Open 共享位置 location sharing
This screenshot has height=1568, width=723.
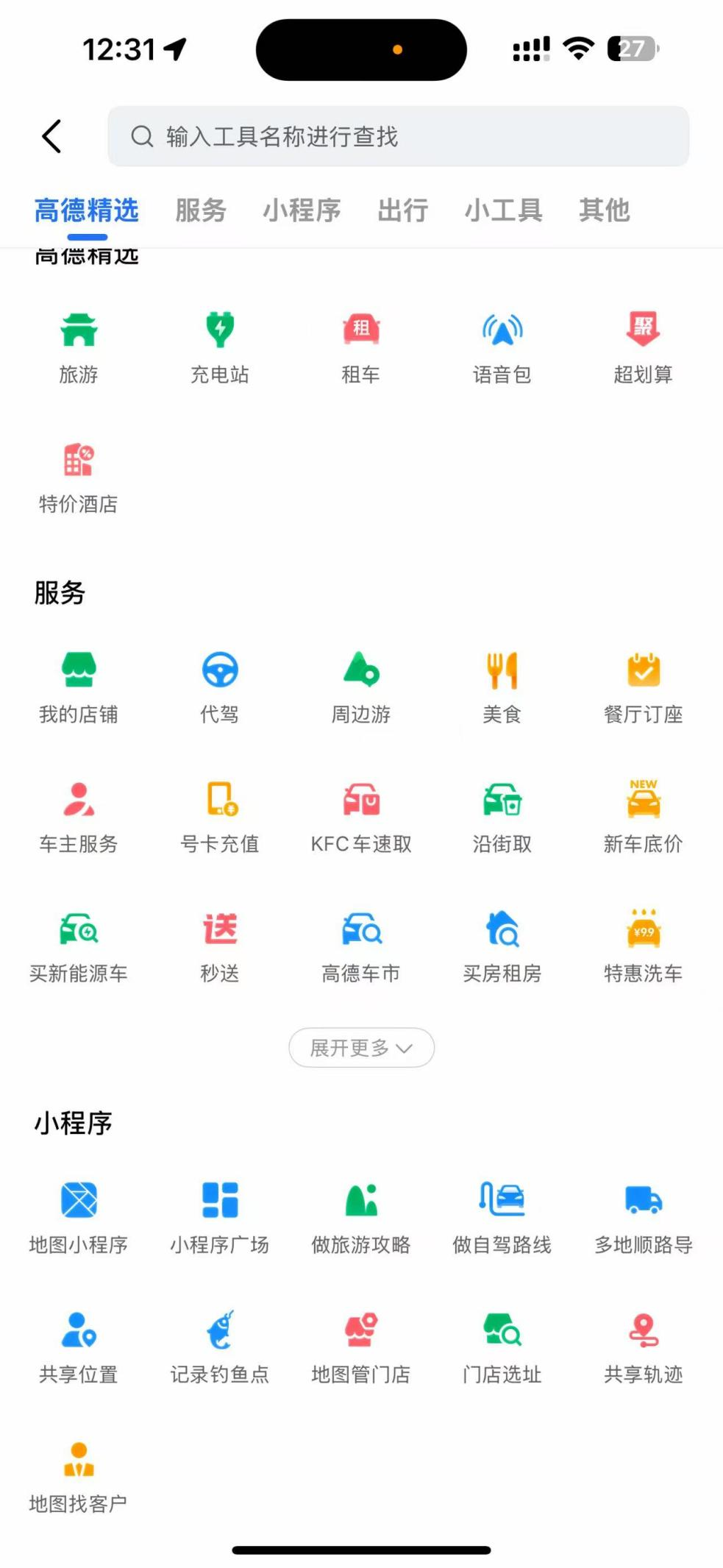click(79, 1346)
